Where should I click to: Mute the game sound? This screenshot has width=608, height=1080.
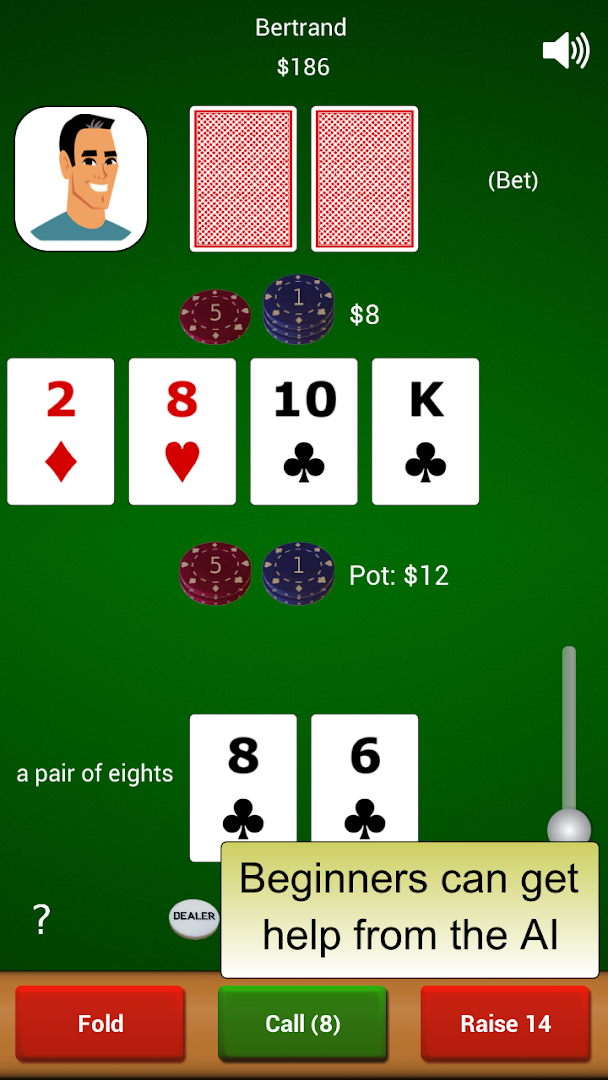(565, 51)
